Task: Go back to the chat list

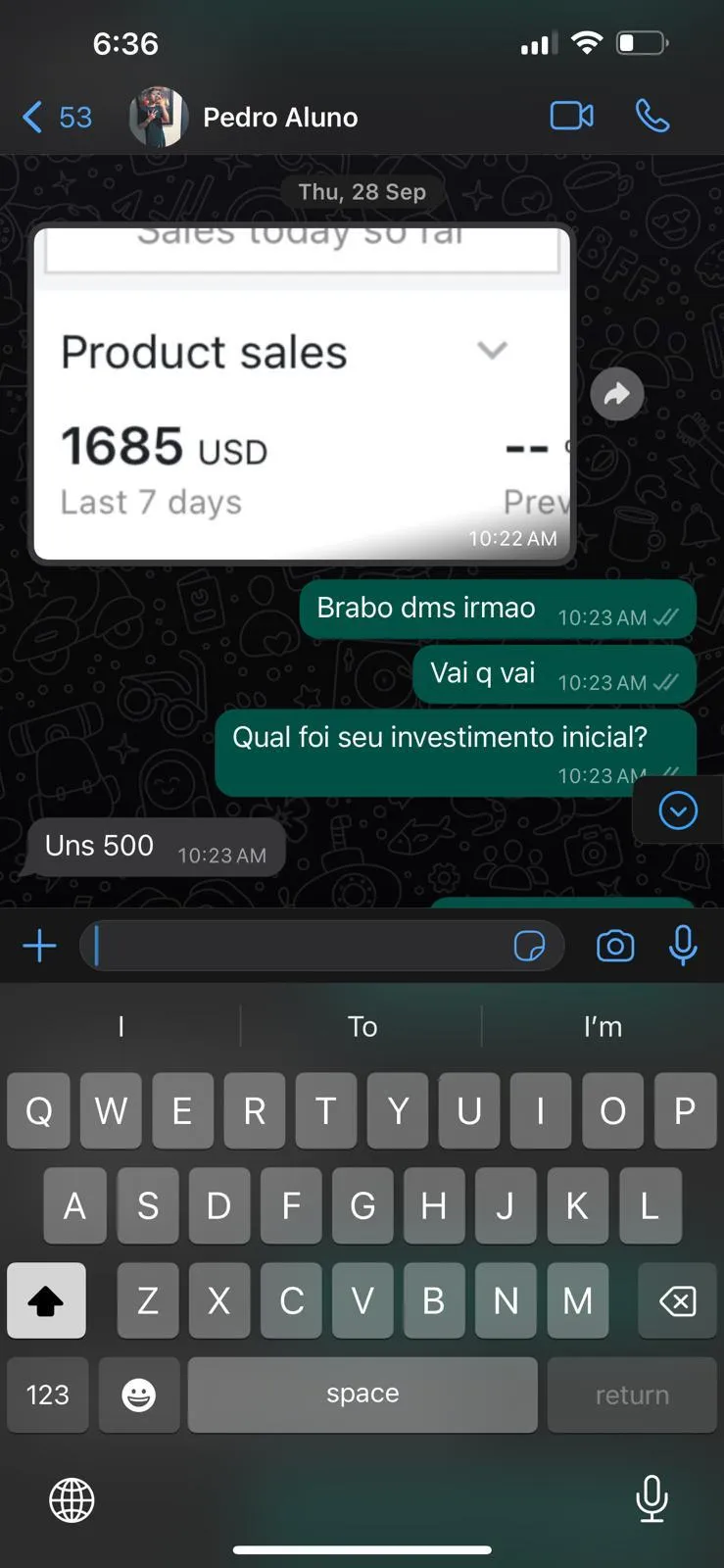Action: click(x=56, y=118)
